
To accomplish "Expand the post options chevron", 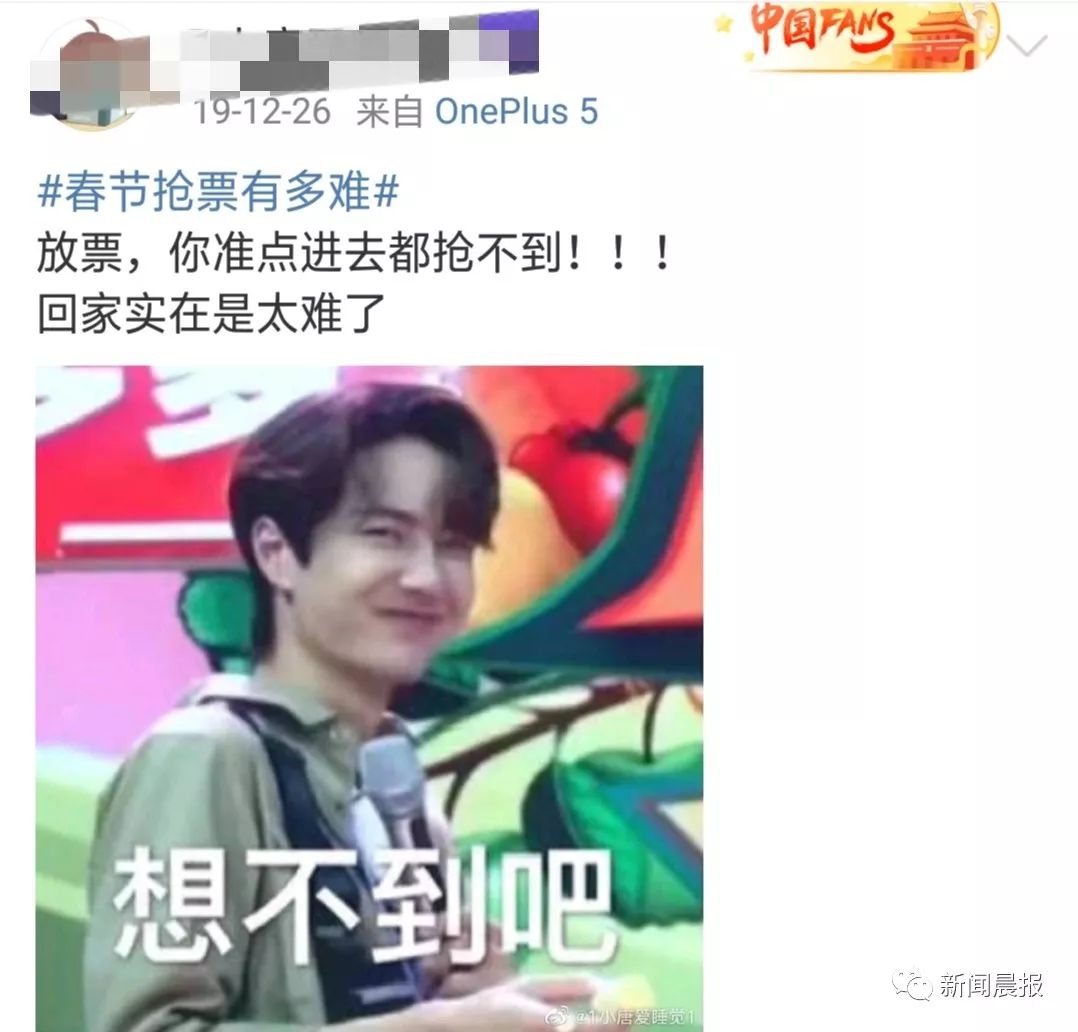I will [x=1029, y=44].
